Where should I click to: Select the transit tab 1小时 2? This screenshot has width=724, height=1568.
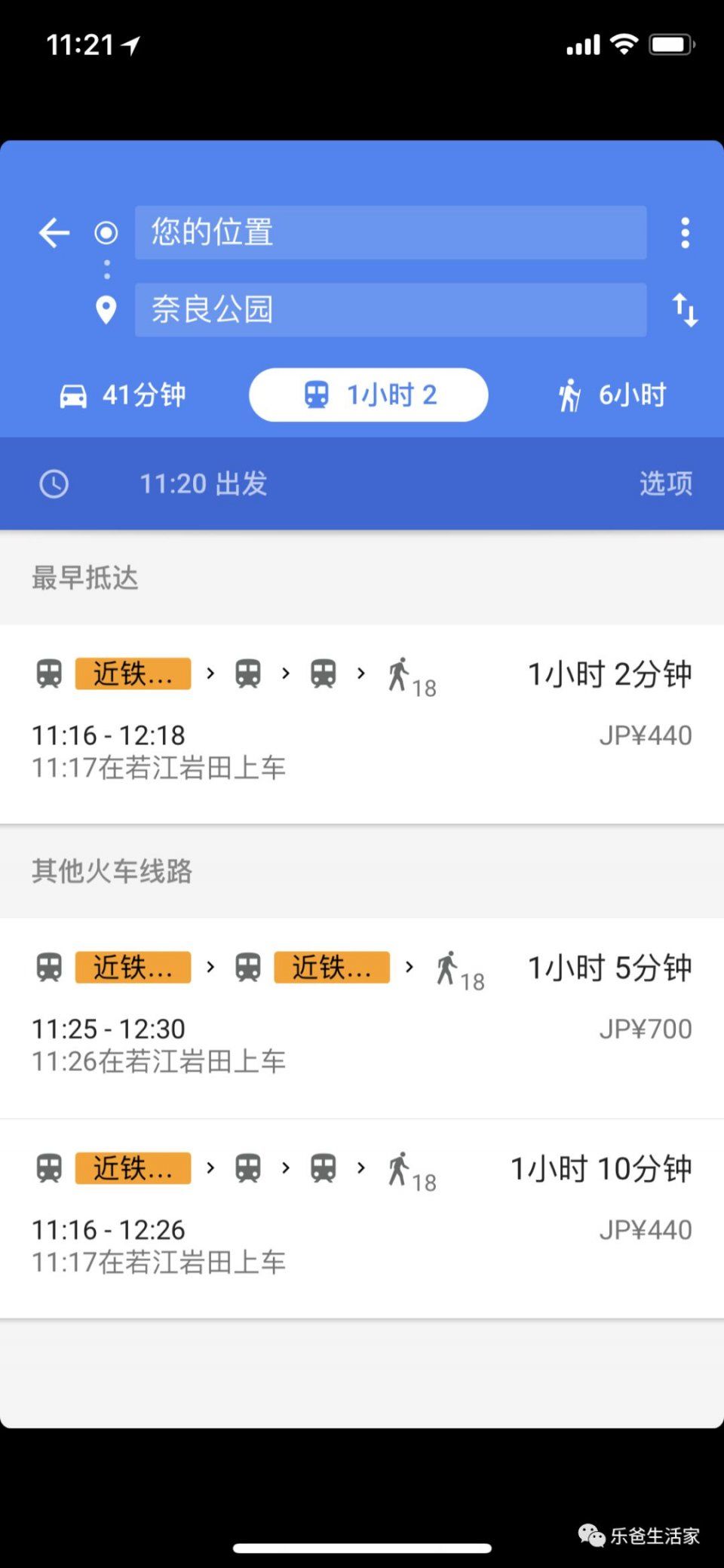(369, 395)
